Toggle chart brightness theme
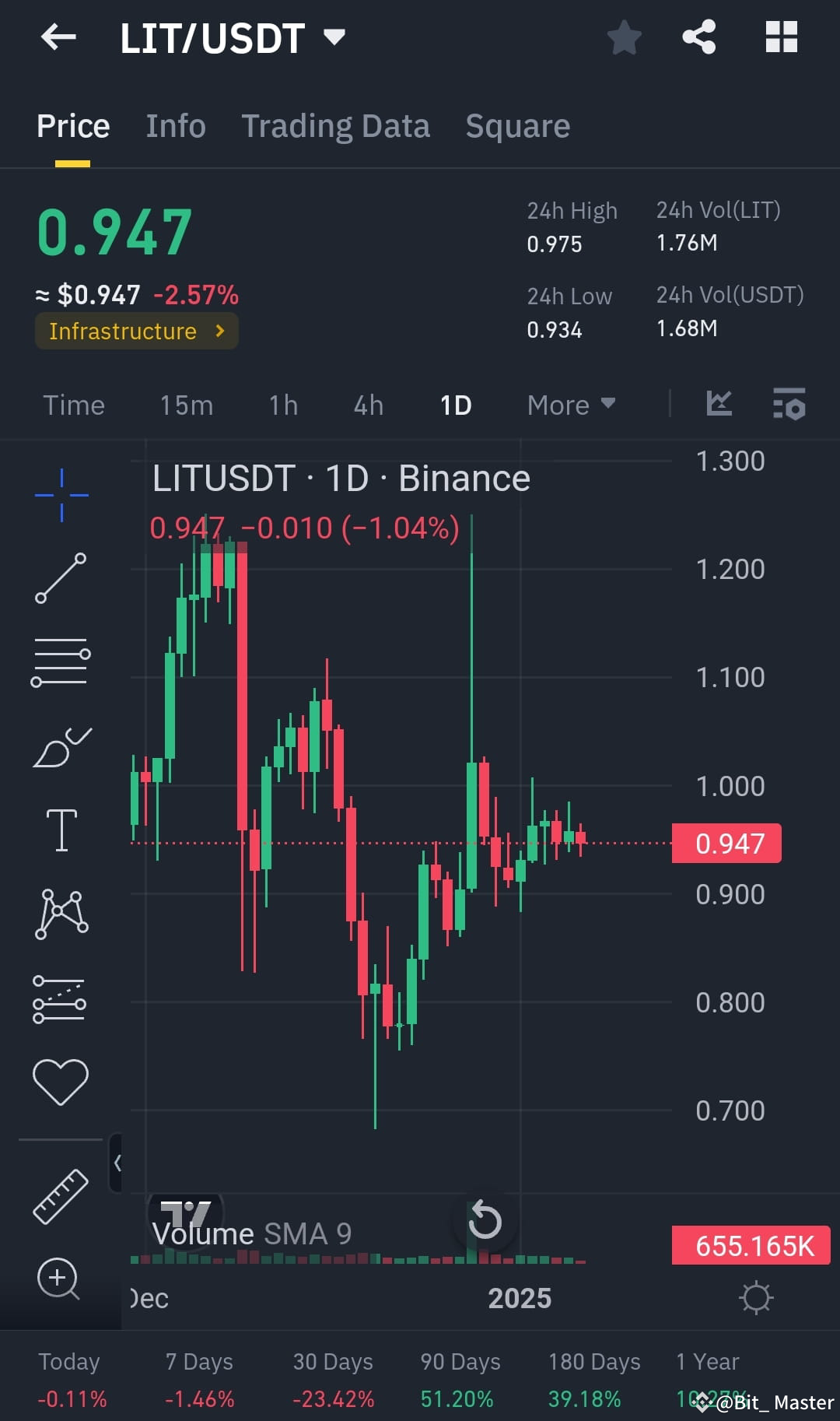840x1421 pixels. tap(754, 1297)
